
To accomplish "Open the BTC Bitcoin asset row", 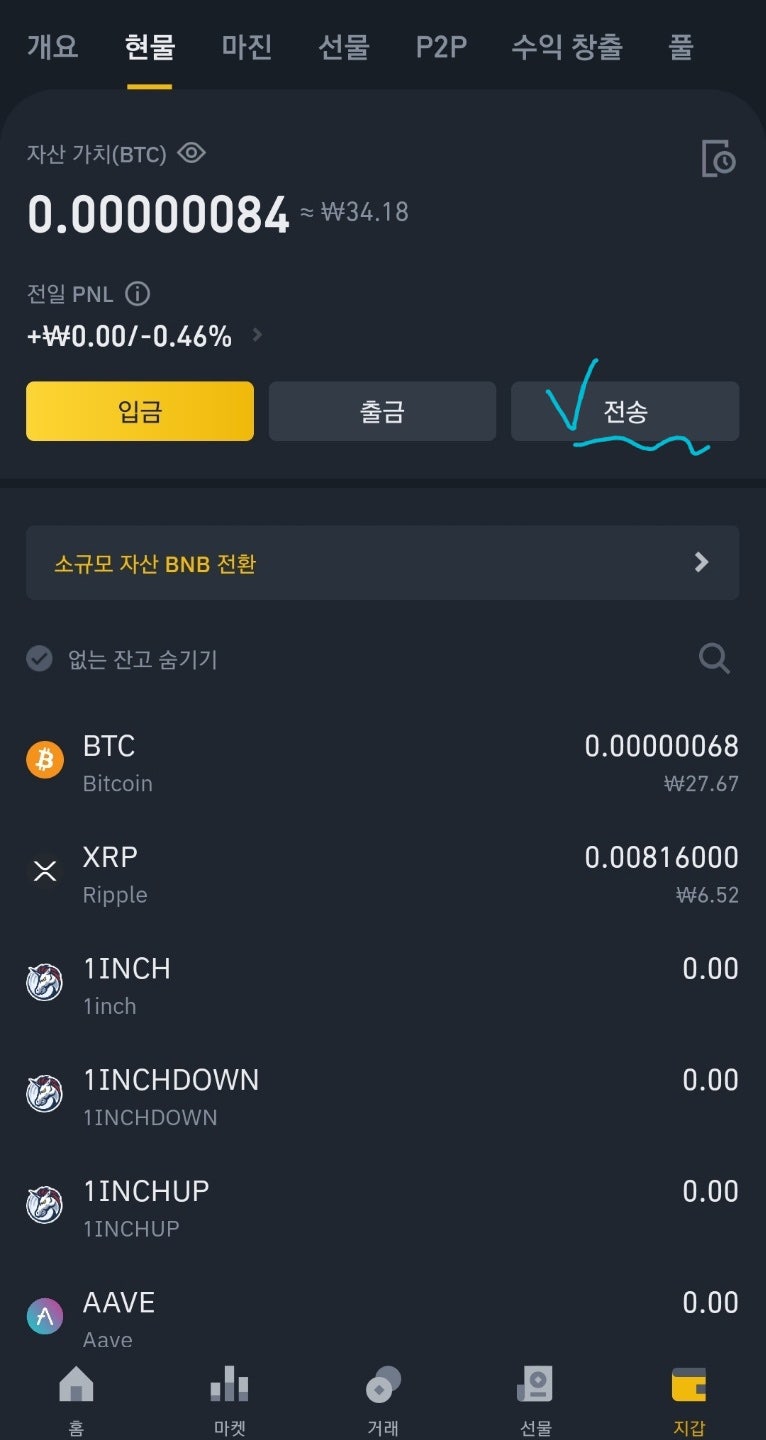I will (382, 763).
